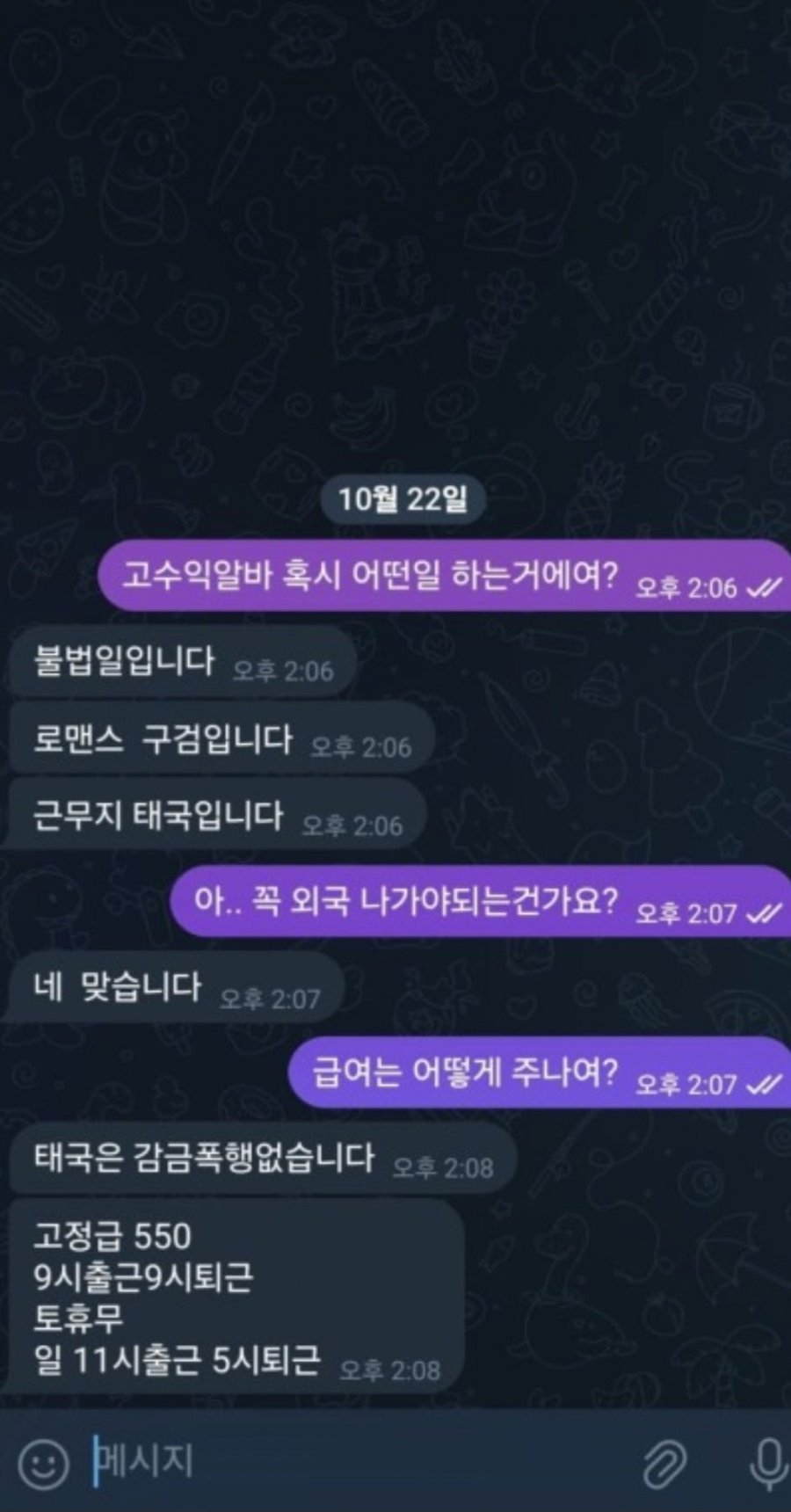Record a voice message with microphone
Screen dimensions: 791x1512
767,1464
